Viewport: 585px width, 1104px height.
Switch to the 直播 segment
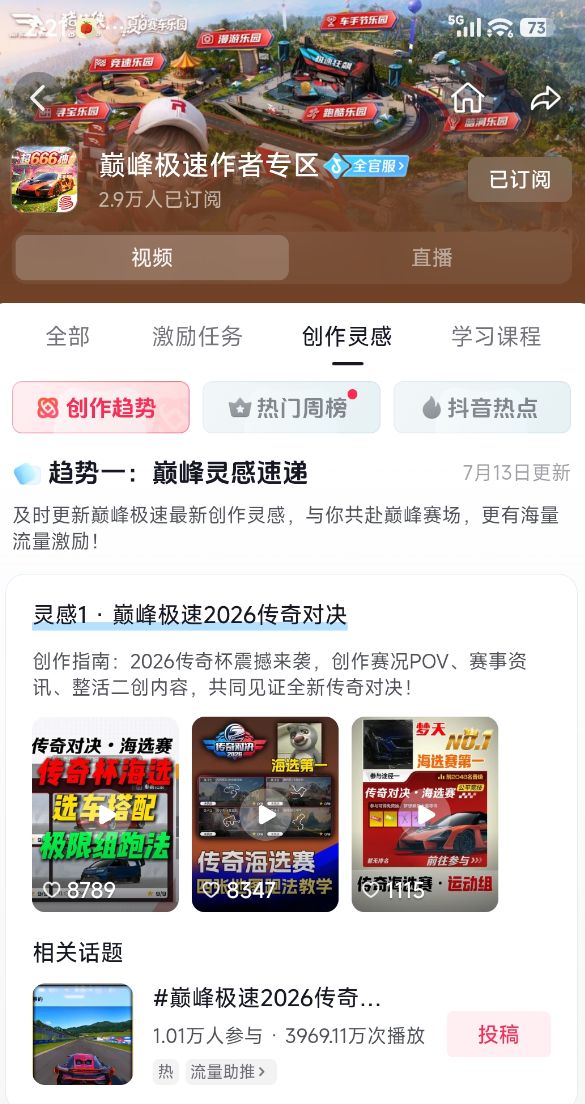432,258
